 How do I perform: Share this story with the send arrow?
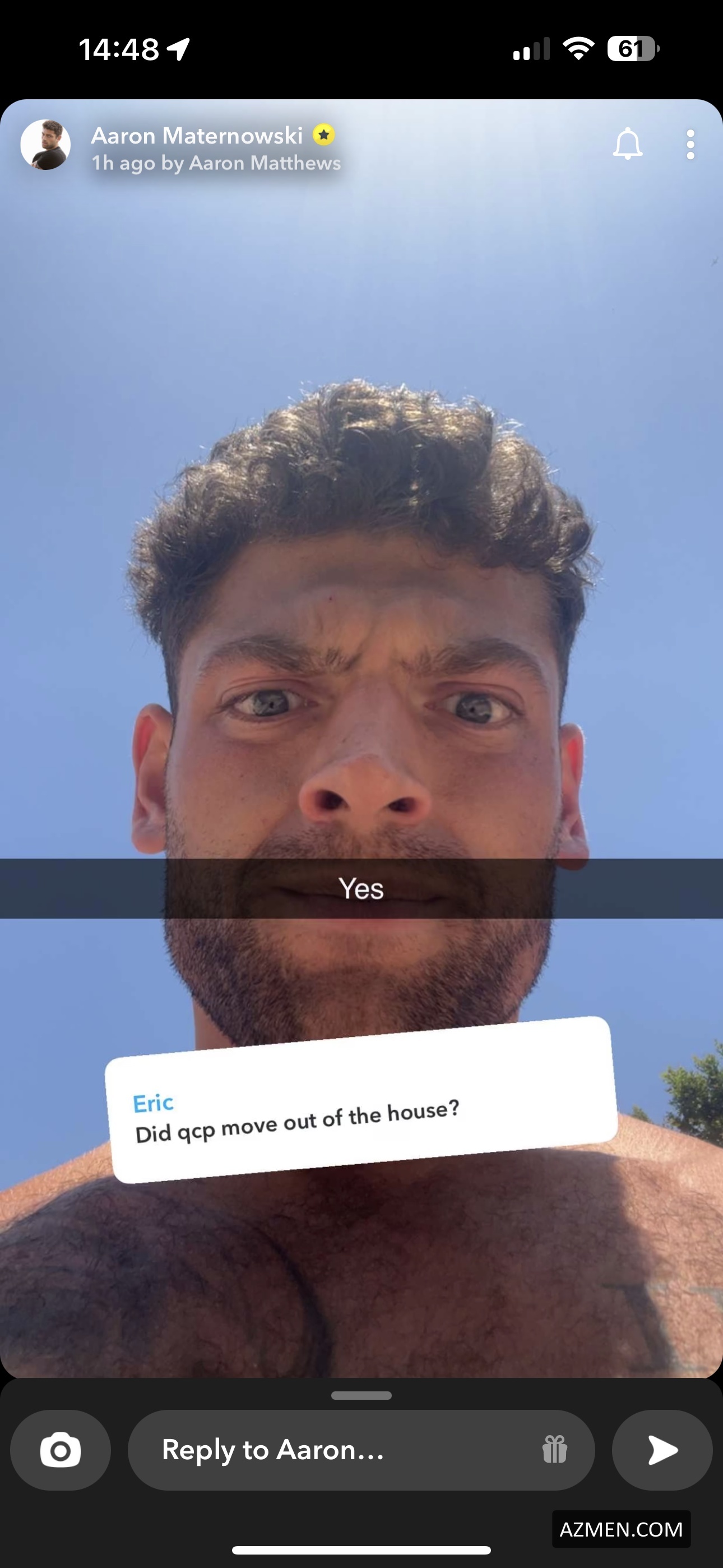(662, 1450)
